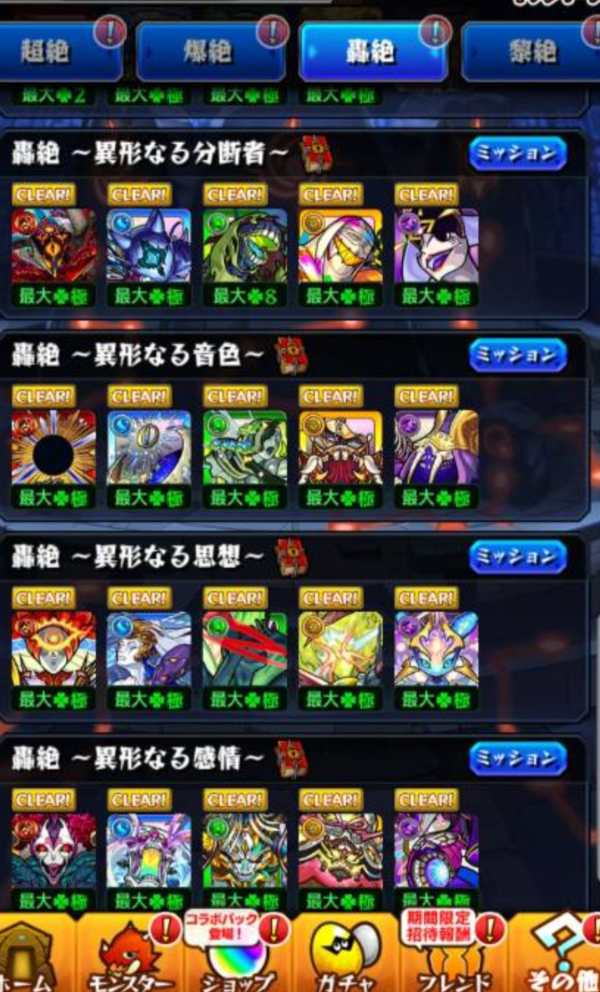The width and height of the screenshot is (600, 992).
Task: Switch to the 超絶 tab
Action: click(x=60, y=52)
